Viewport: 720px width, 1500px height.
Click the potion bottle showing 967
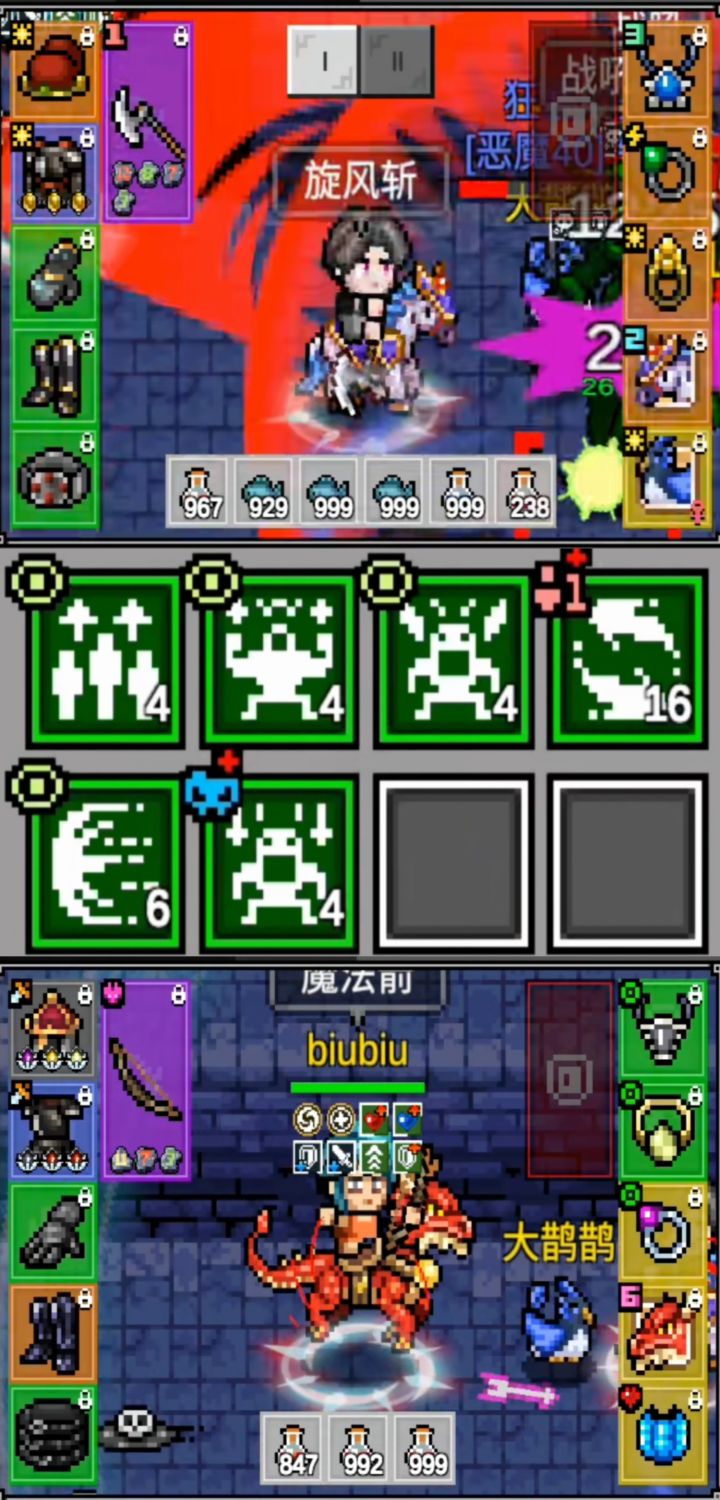200,490
